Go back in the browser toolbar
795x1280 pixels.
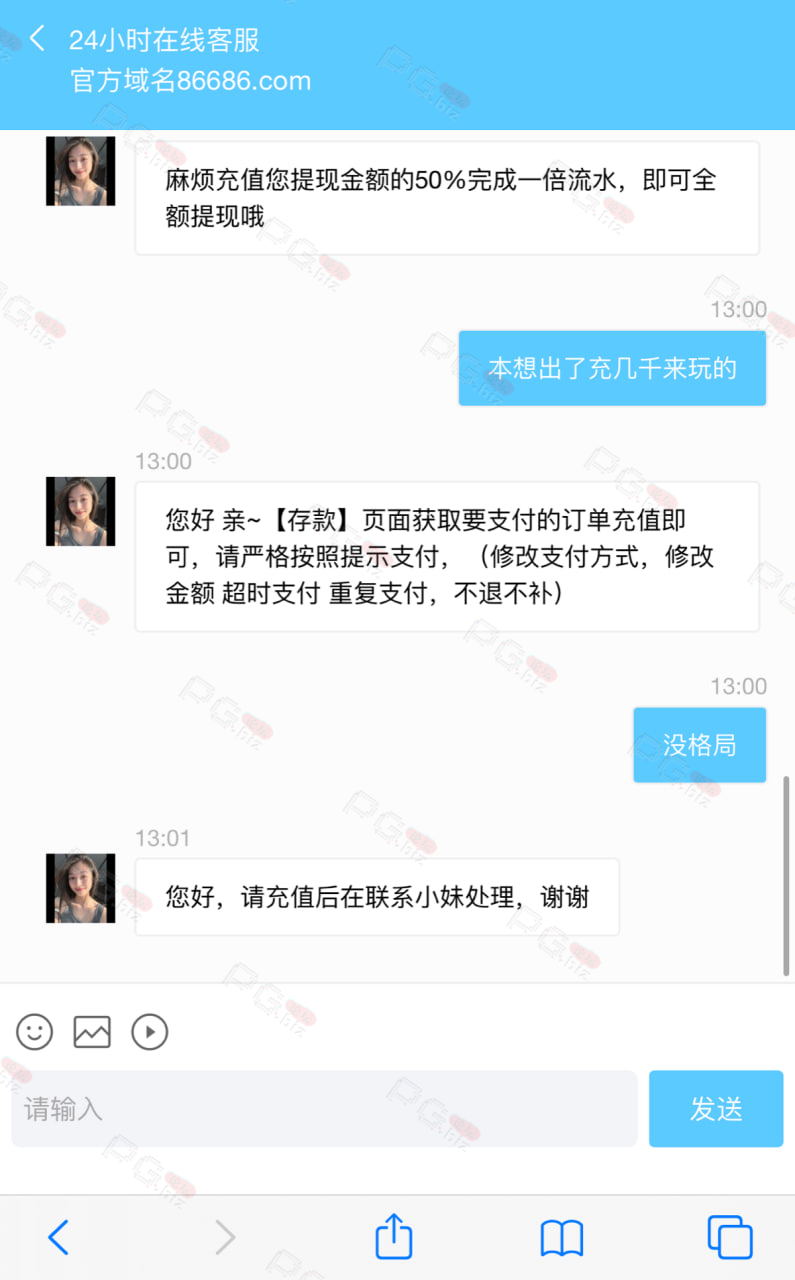coord(59,1238)
